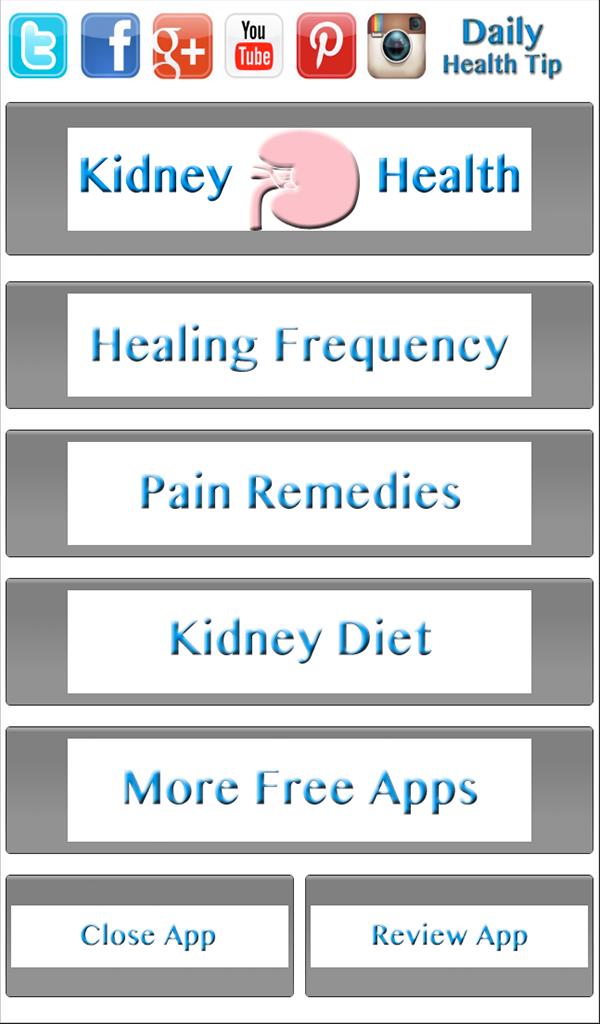Screen dimensions: 600x1024
Task: Open Pain Remedies
Action: tap(299, 493)
